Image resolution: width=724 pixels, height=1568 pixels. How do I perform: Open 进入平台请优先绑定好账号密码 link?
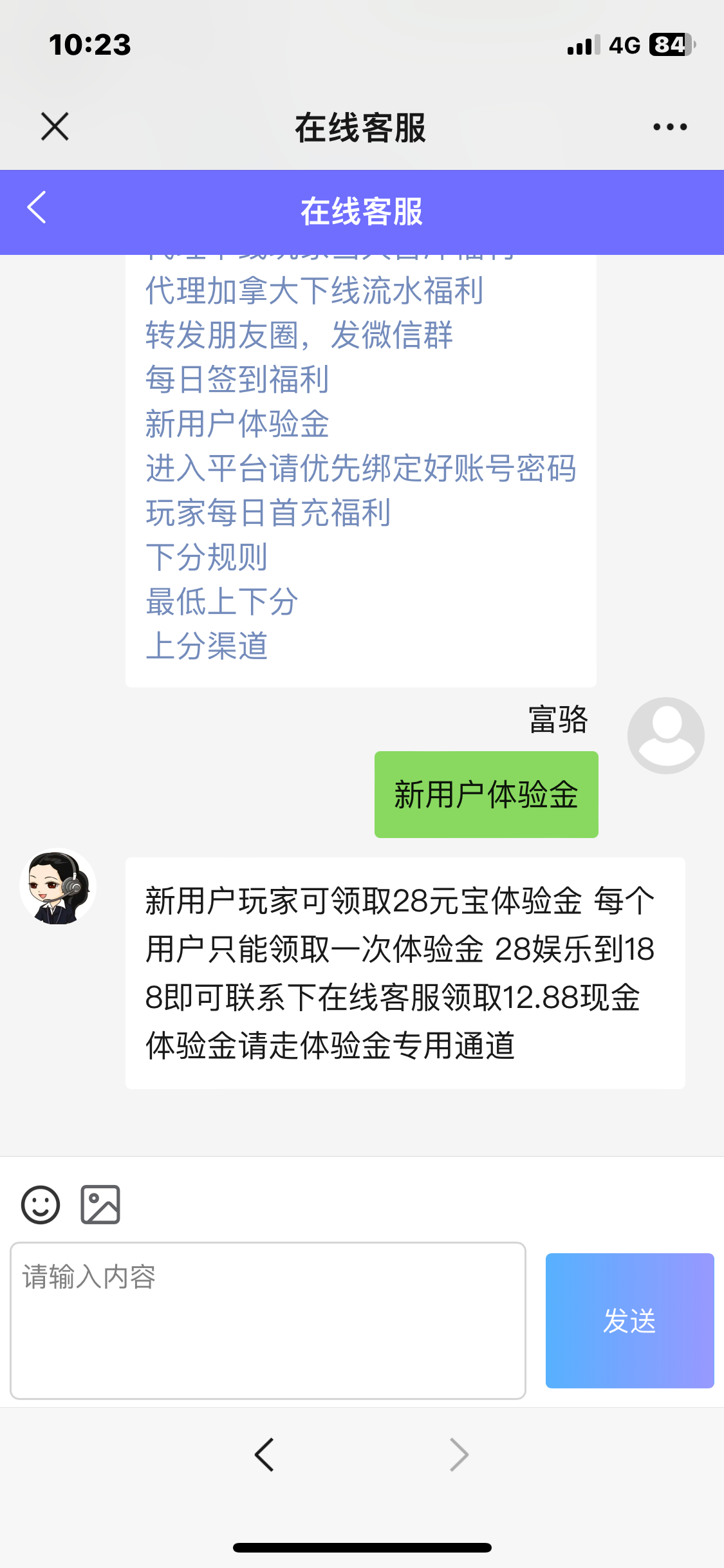tap(360, 468)
